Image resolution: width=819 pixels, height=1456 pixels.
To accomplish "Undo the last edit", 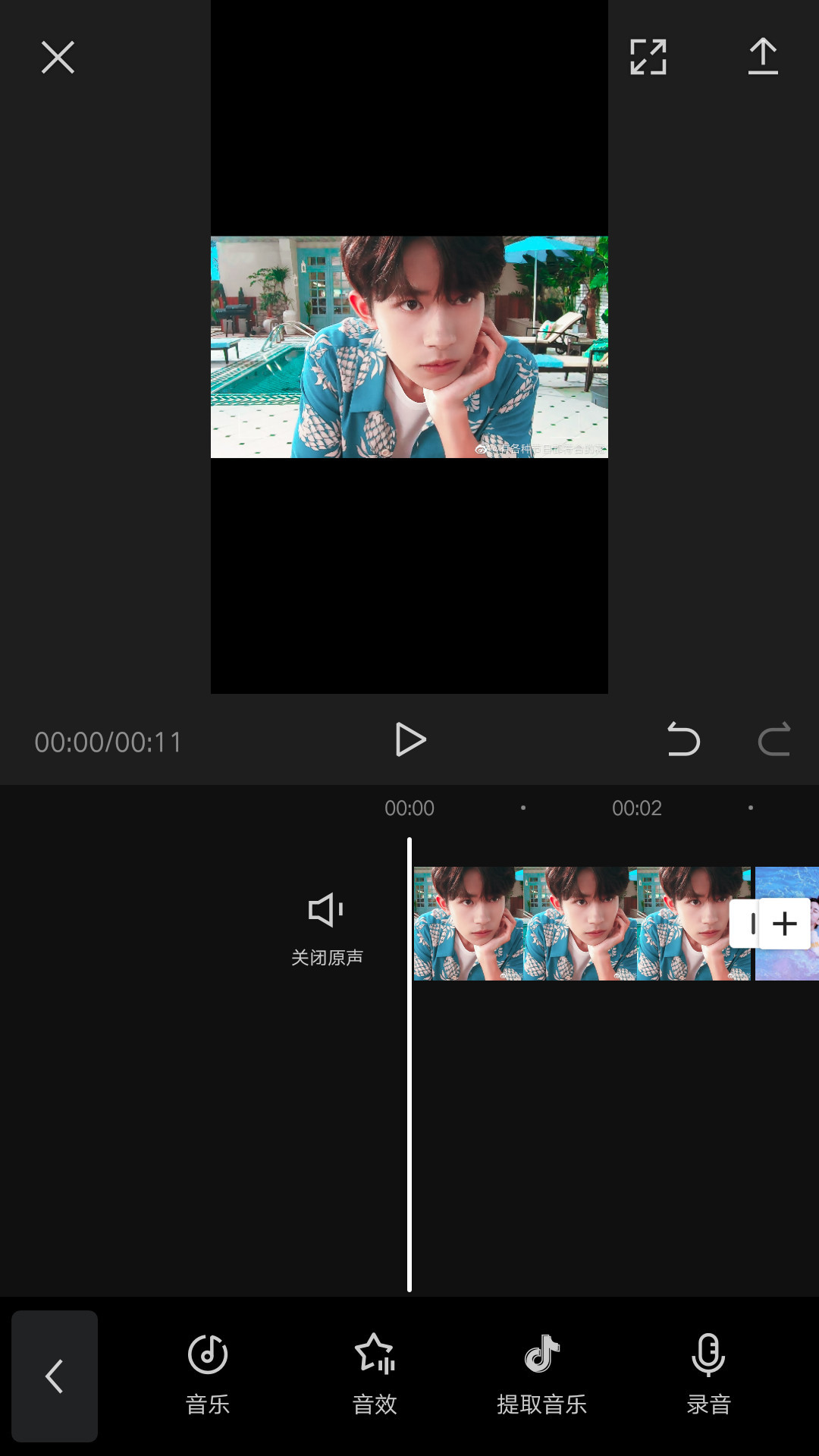I will (x=683, y=740).
